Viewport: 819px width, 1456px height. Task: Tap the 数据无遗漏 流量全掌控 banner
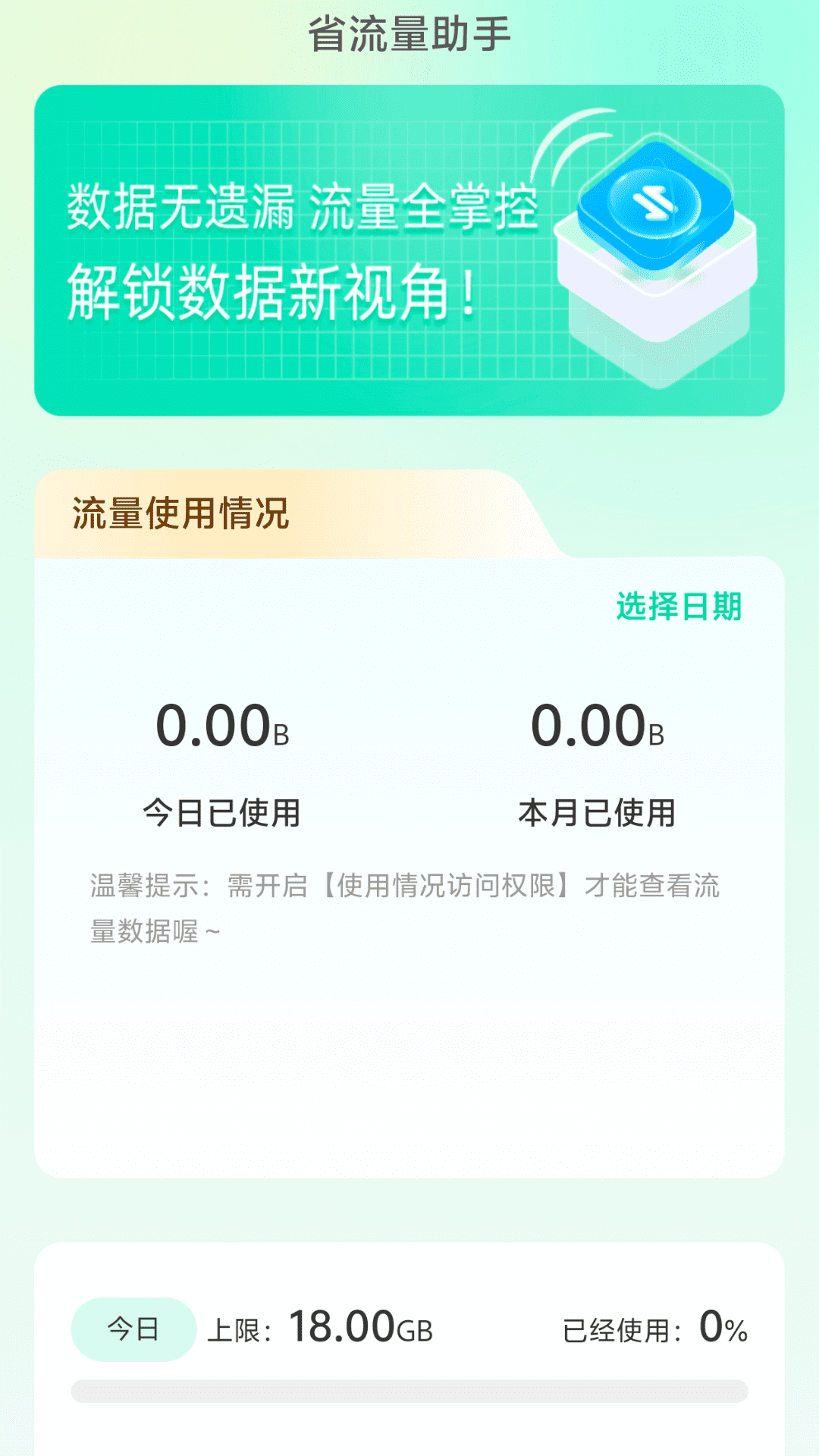point(409,250)
